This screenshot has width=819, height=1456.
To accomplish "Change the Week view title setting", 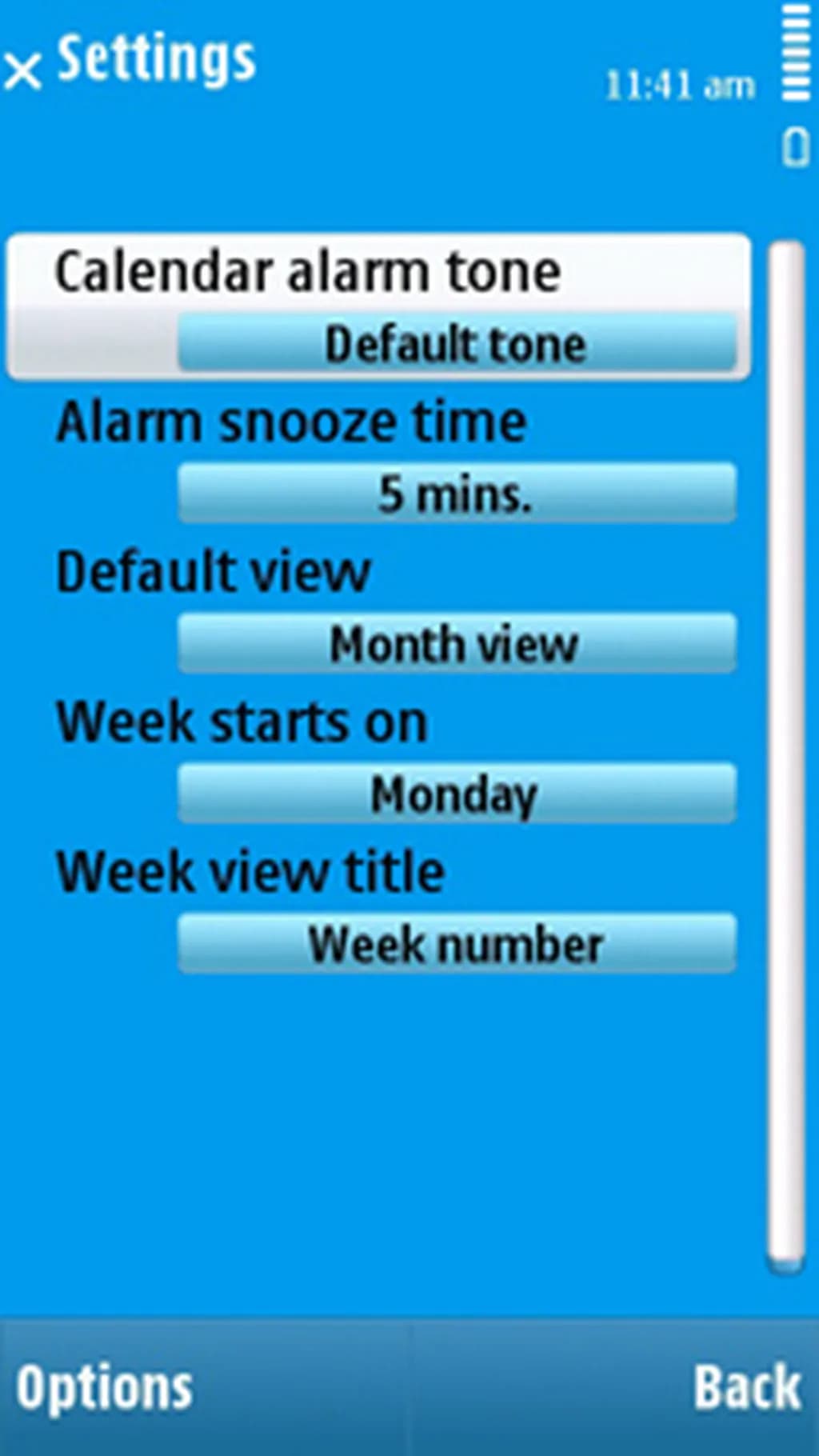I will pos(456,945).
